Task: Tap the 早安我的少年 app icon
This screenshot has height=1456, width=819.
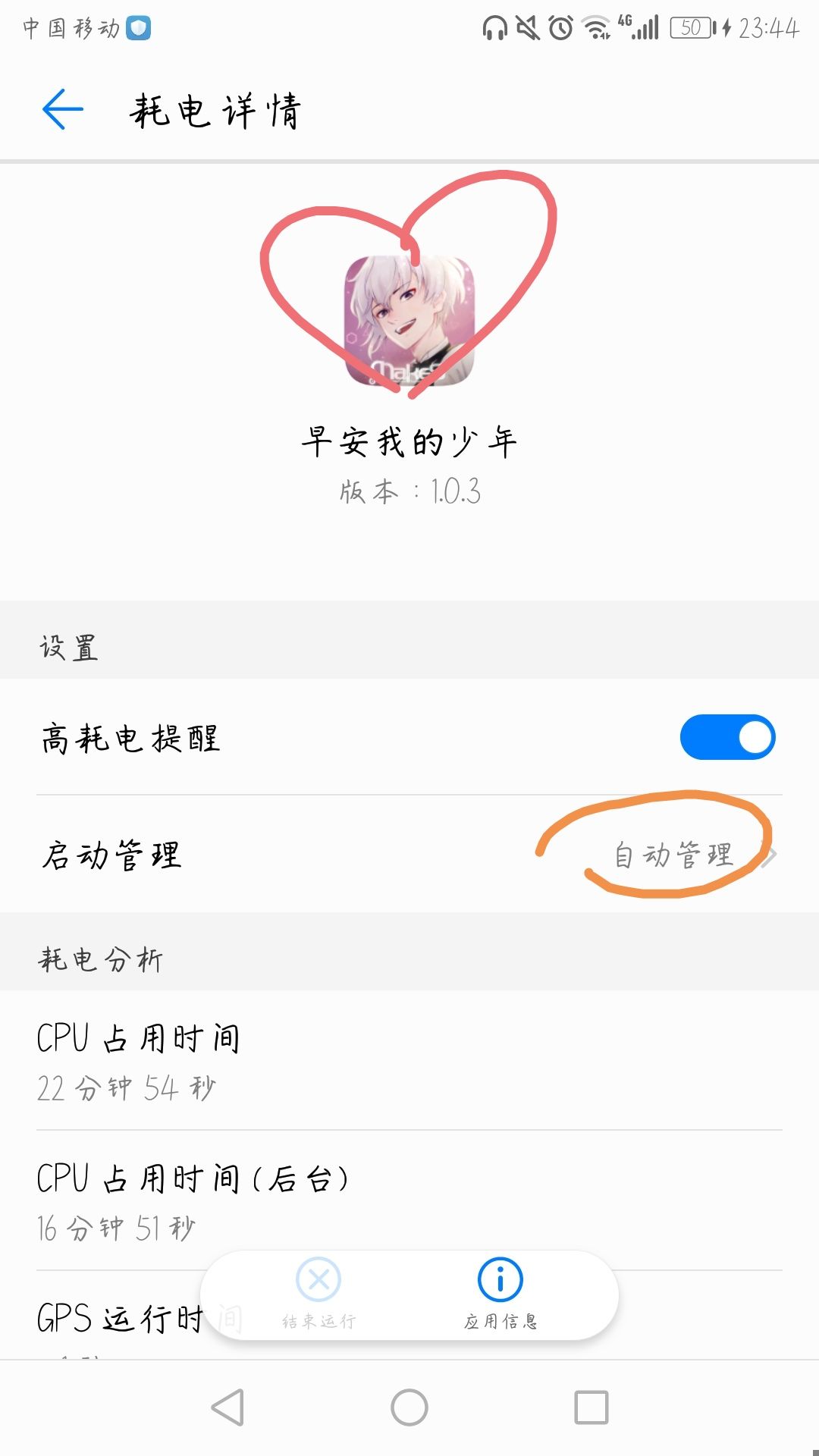Action: [x=409, y=318]
